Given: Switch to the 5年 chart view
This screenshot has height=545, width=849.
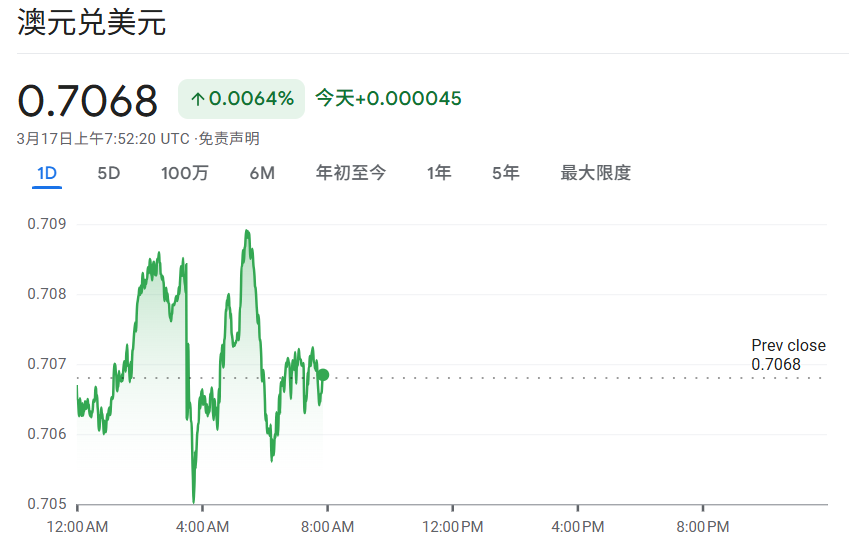Looking at the screenshot, I should click(x=505, y=174).
